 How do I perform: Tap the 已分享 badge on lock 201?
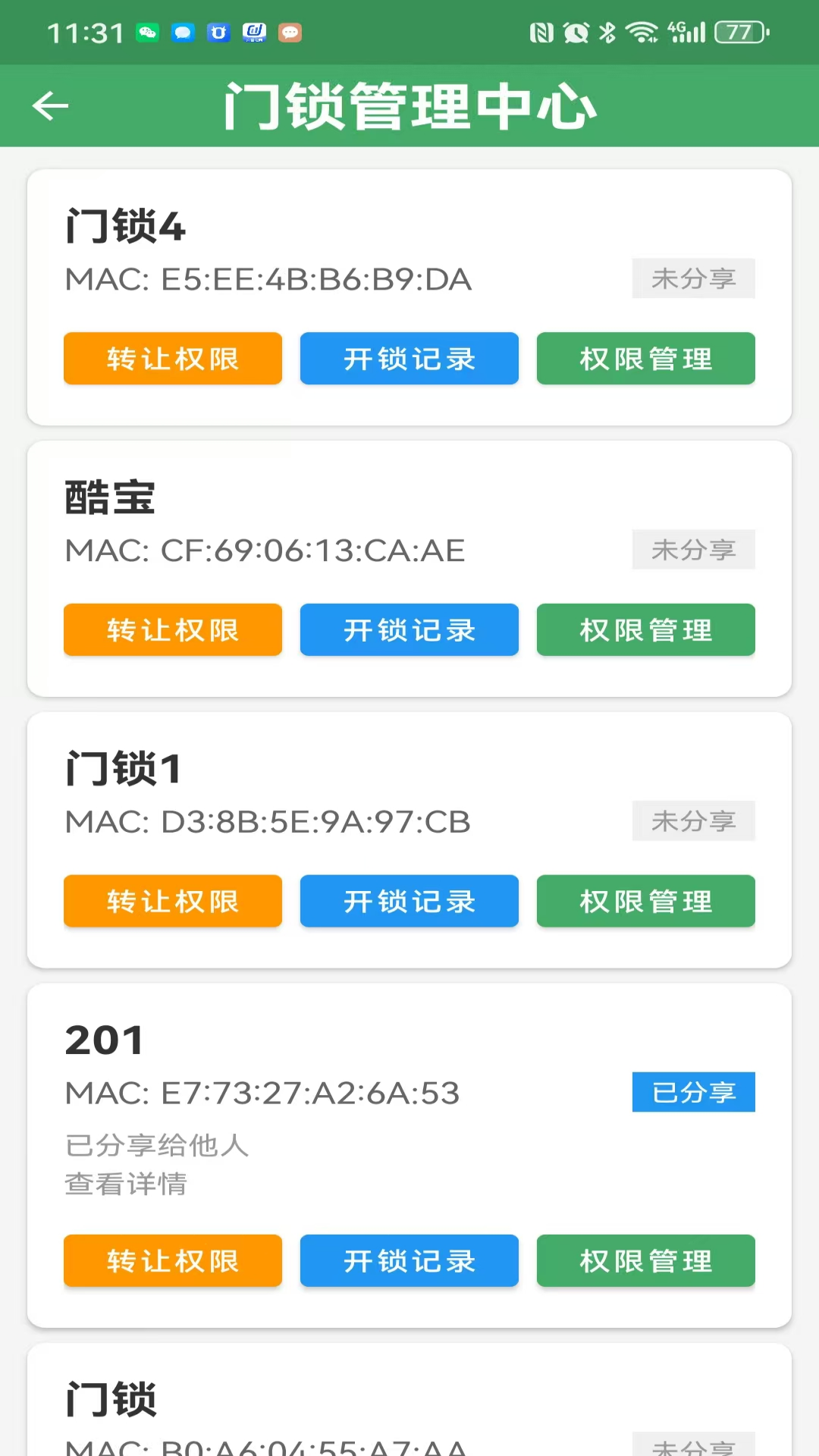tap(693, 1092)
